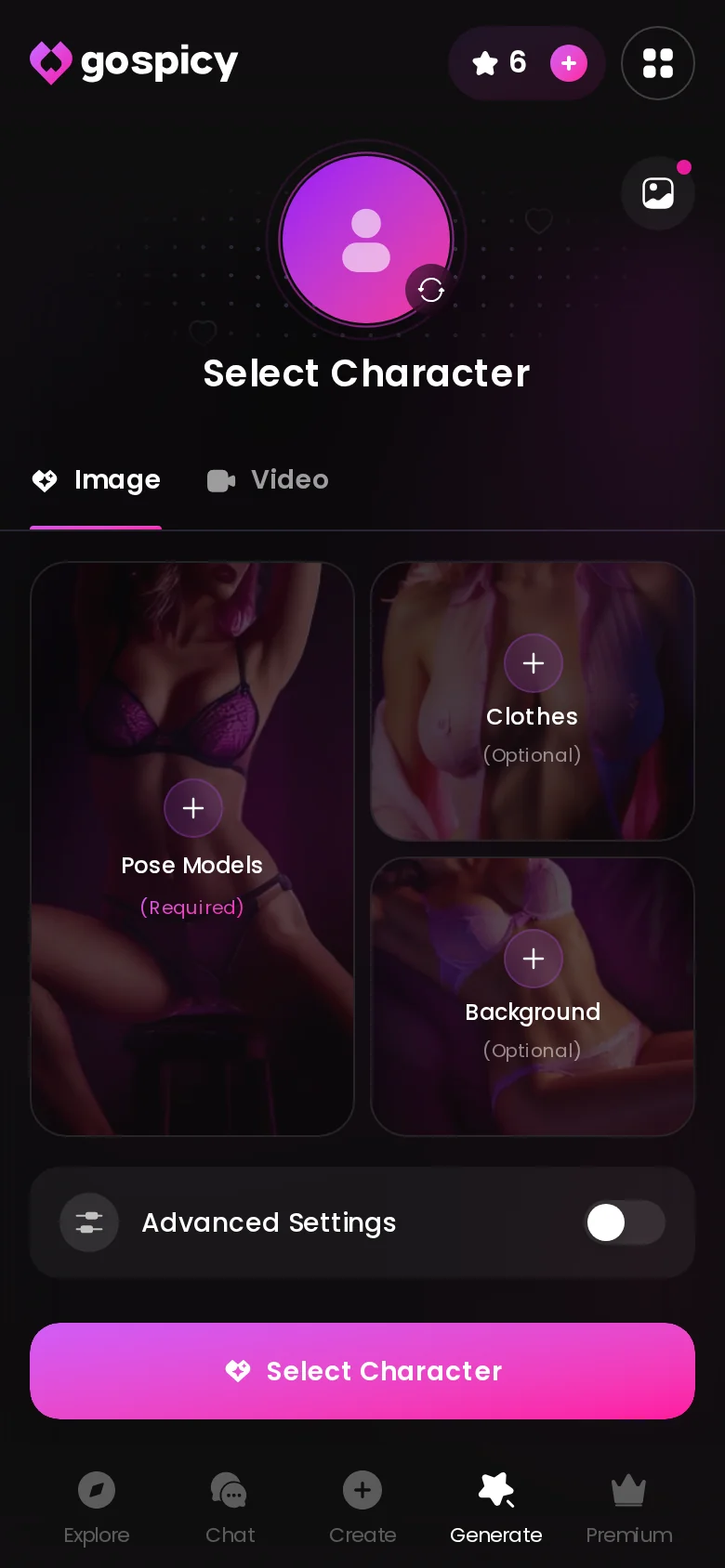This screenshot has height=1568, width=725.
Task: Enable Advanced Settings toggle
Action: (625, 1222)
